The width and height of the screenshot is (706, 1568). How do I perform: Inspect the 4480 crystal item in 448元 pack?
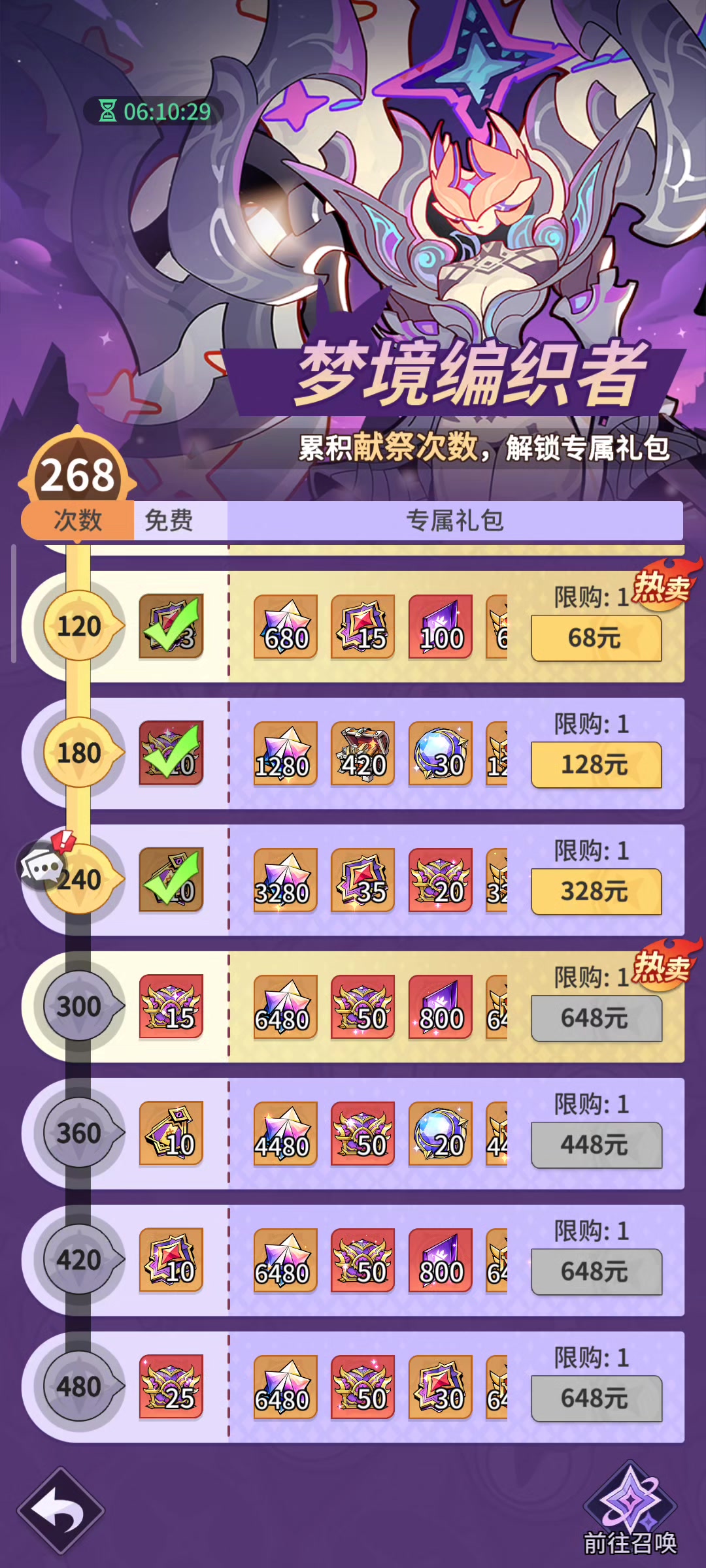(286, 1134)
